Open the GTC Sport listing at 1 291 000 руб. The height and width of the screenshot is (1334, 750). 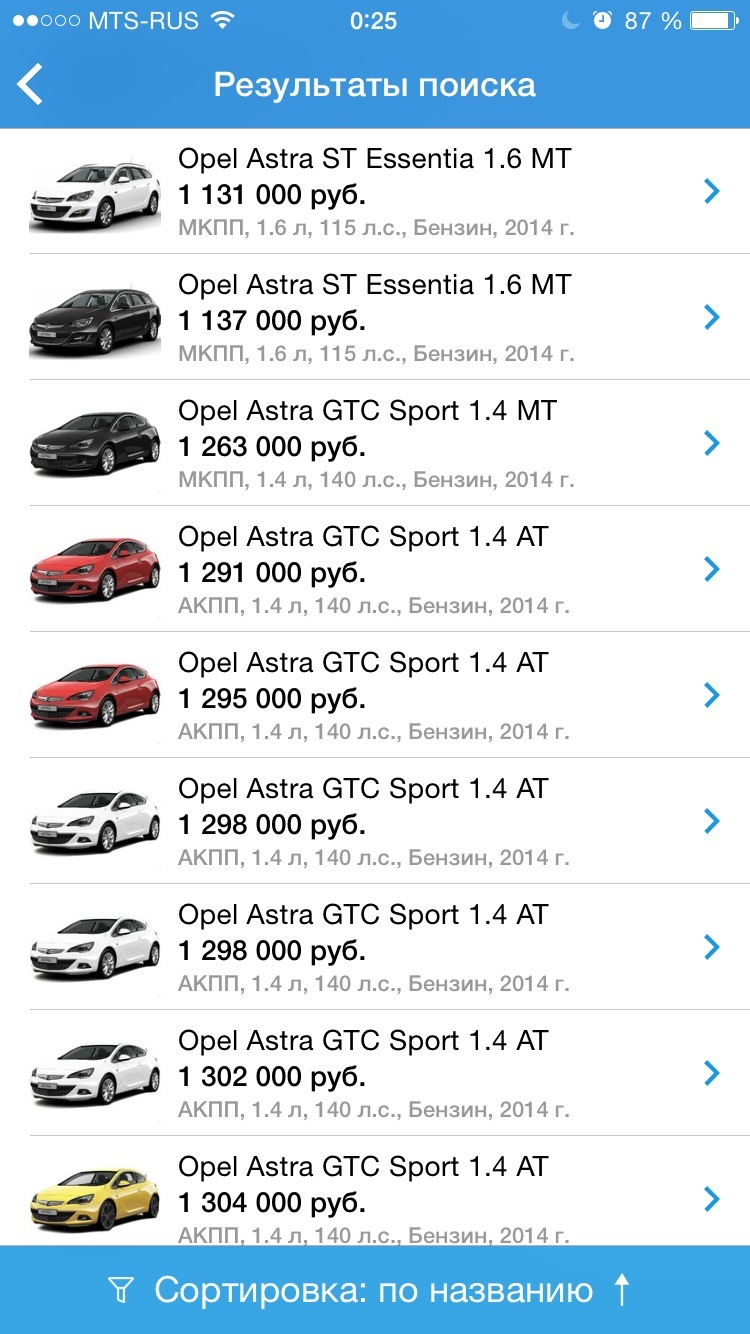click(x=375, y=570)
